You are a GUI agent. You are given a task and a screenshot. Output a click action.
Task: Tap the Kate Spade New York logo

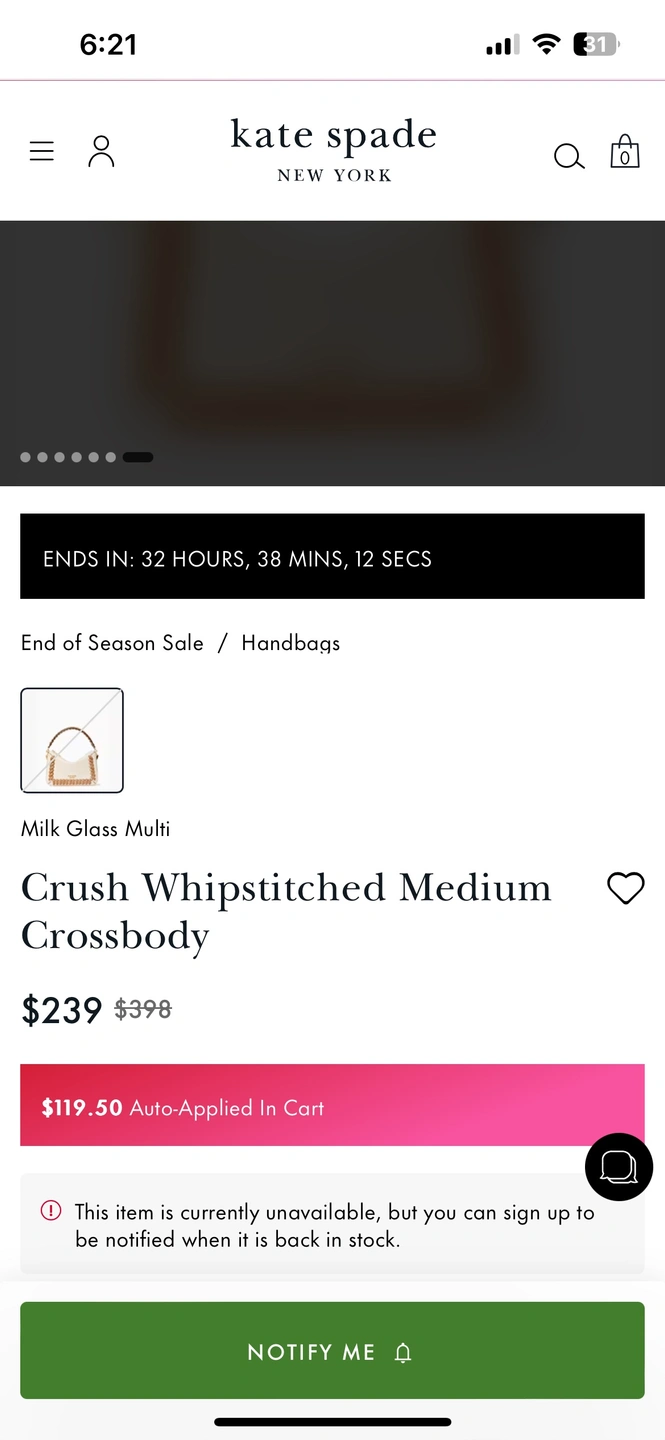pos(333,148)
